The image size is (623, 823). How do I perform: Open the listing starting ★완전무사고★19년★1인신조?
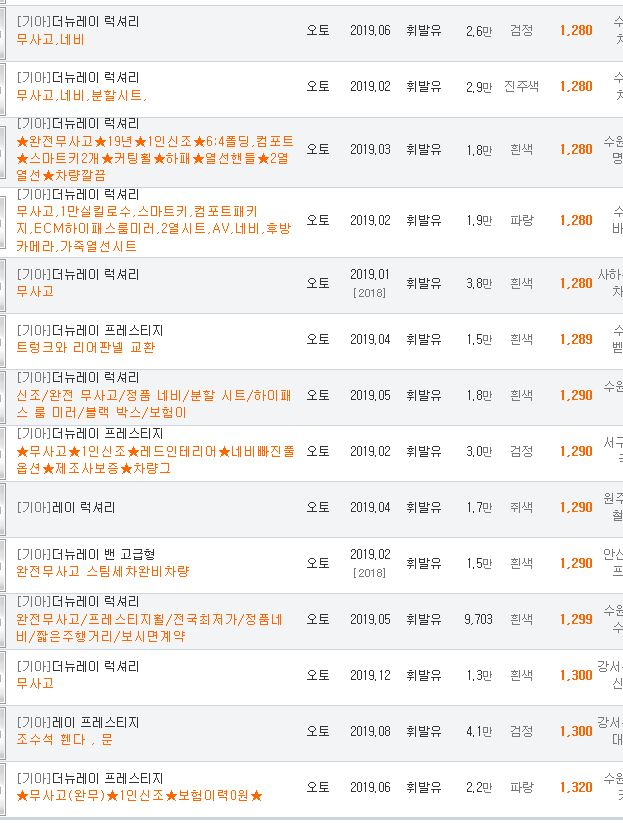(x=155, y=158)
